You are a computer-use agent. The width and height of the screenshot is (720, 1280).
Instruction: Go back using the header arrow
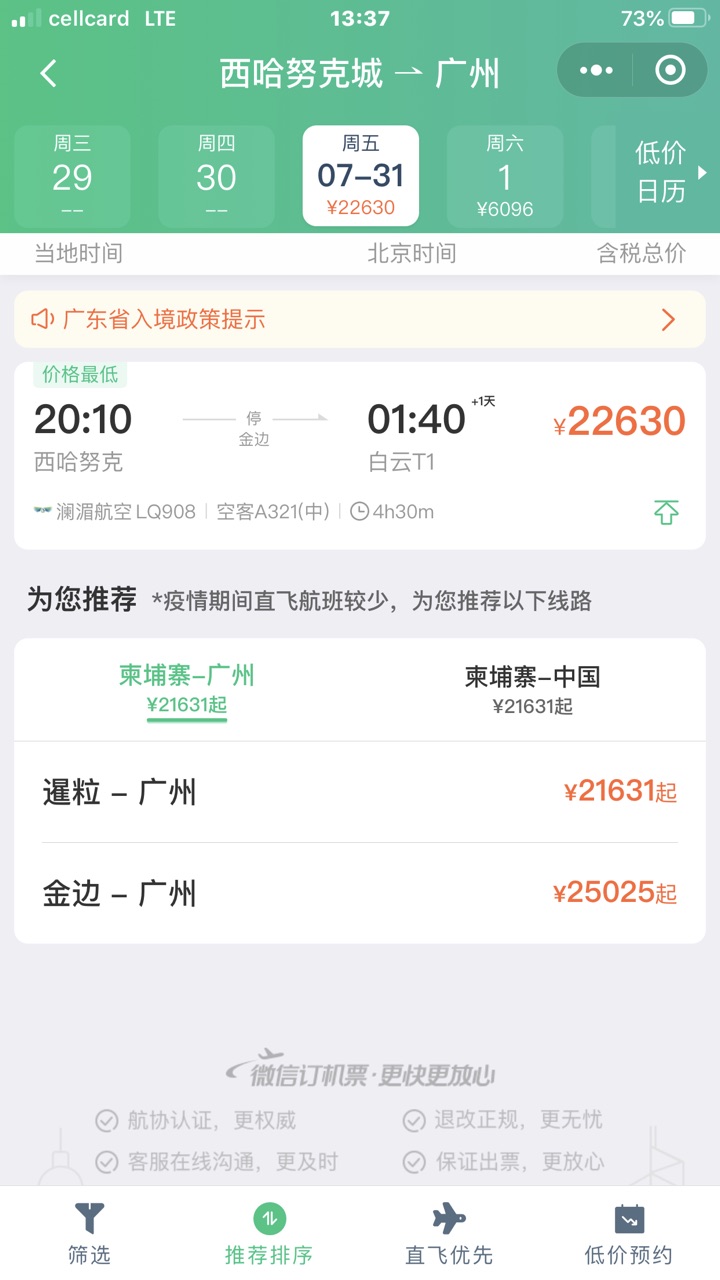(48, 73)
